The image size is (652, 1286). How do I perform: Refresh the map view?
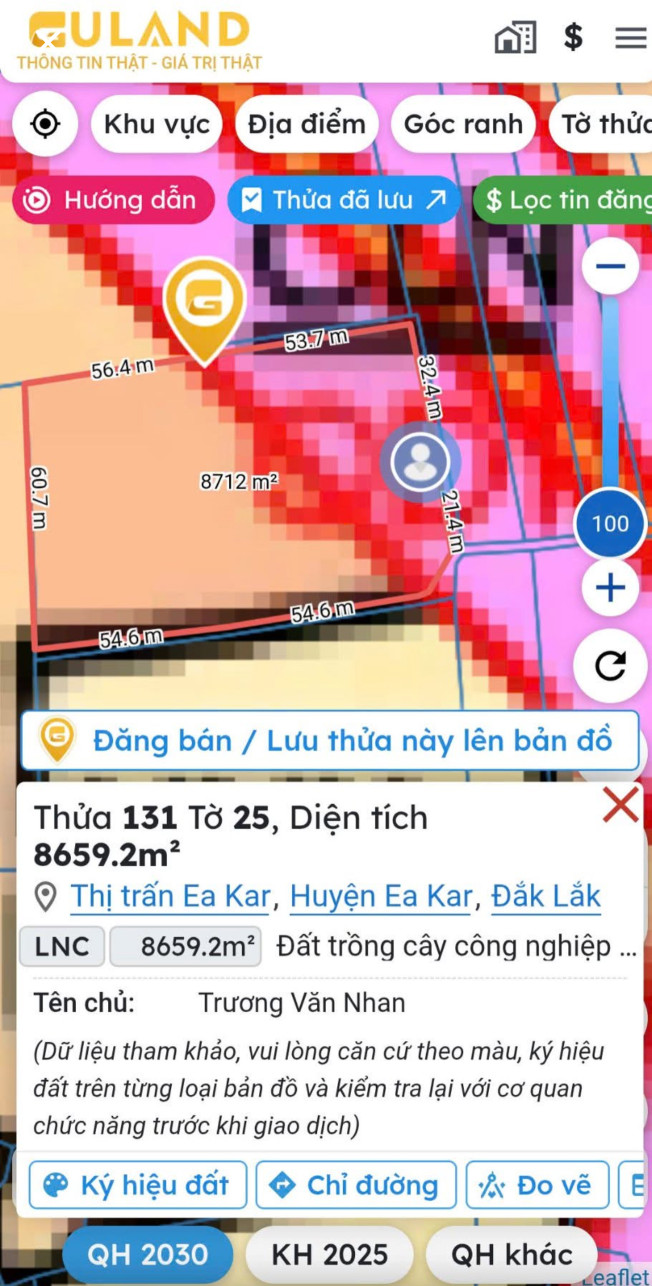pos(610,666)
